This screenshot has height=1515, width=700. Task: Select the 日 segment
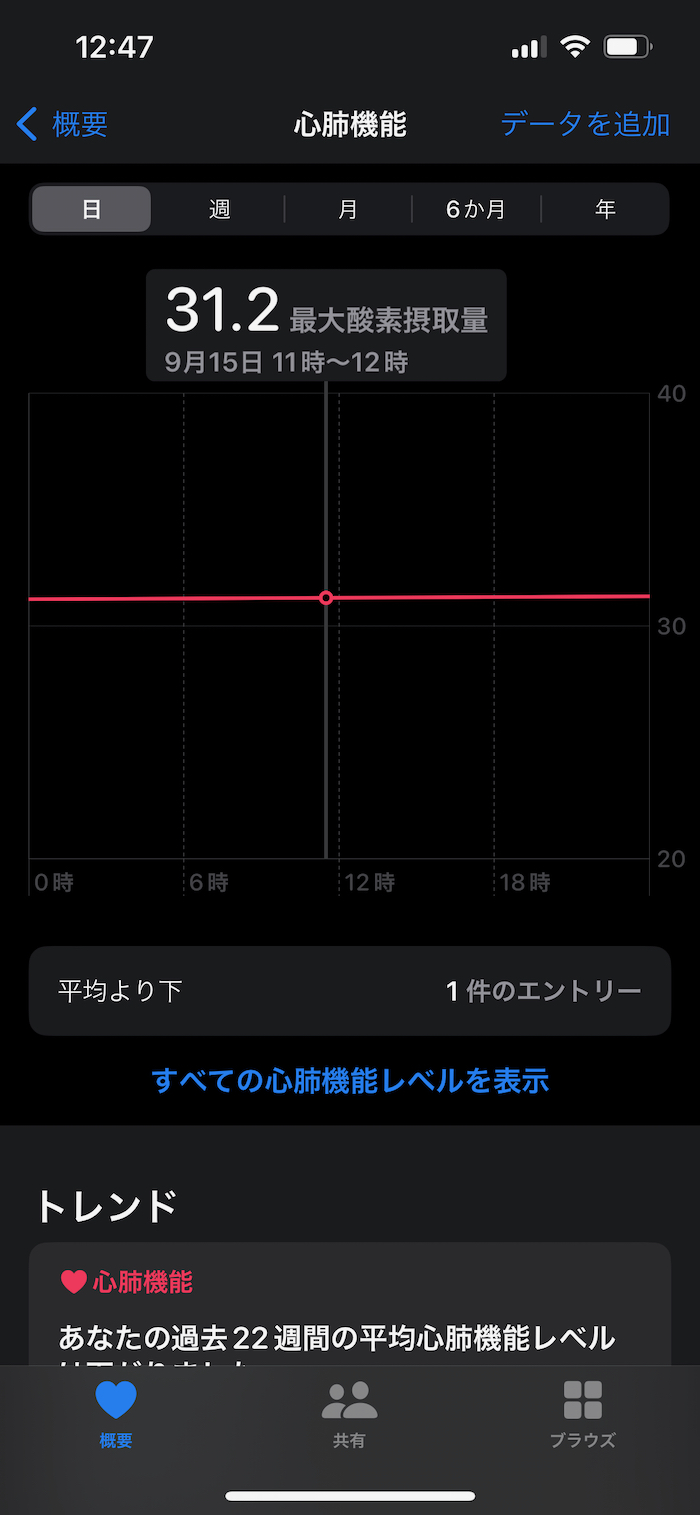coord(91,209)
